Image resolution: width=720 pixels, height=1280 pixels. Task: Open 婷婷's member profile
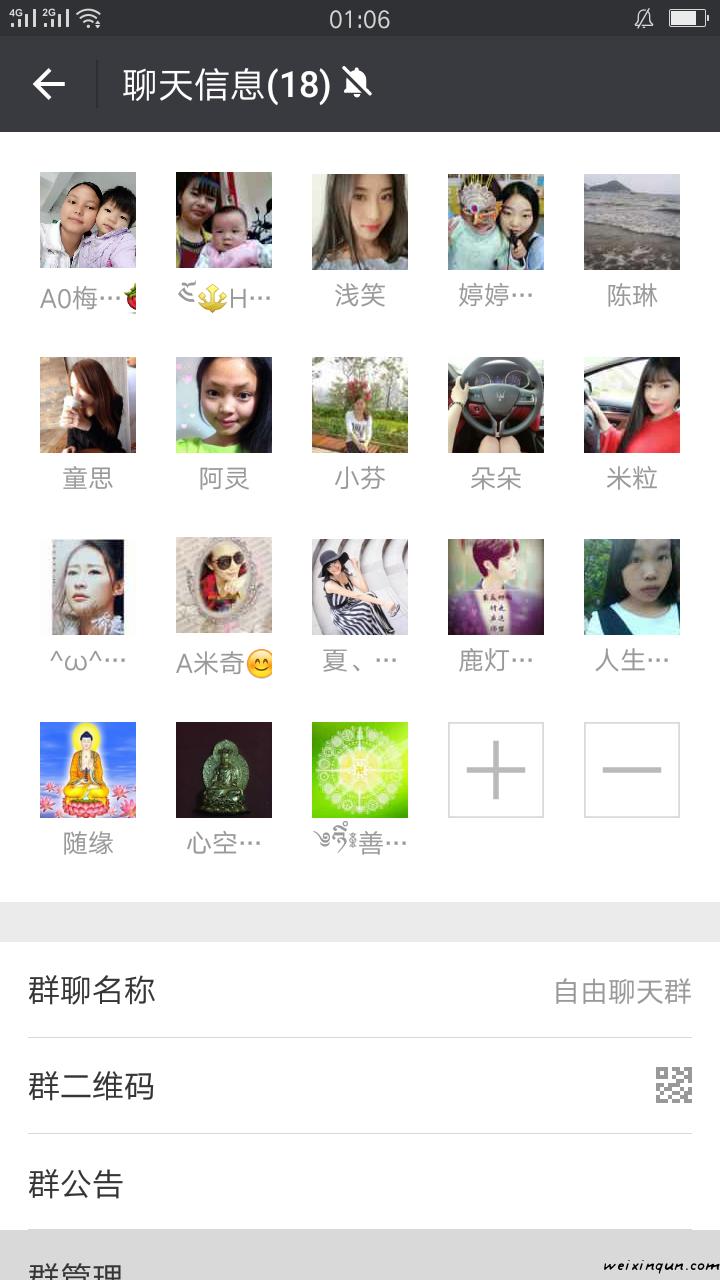click(496, 221)
